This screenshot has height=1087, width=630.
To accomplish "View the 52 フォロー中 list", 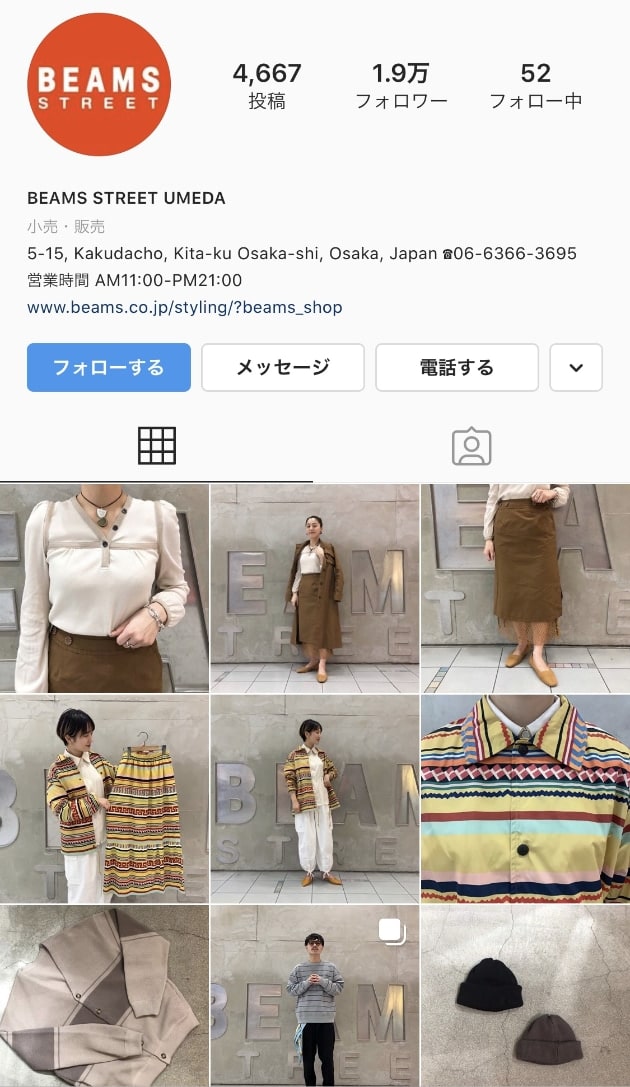I will click(x=535, y=86).
